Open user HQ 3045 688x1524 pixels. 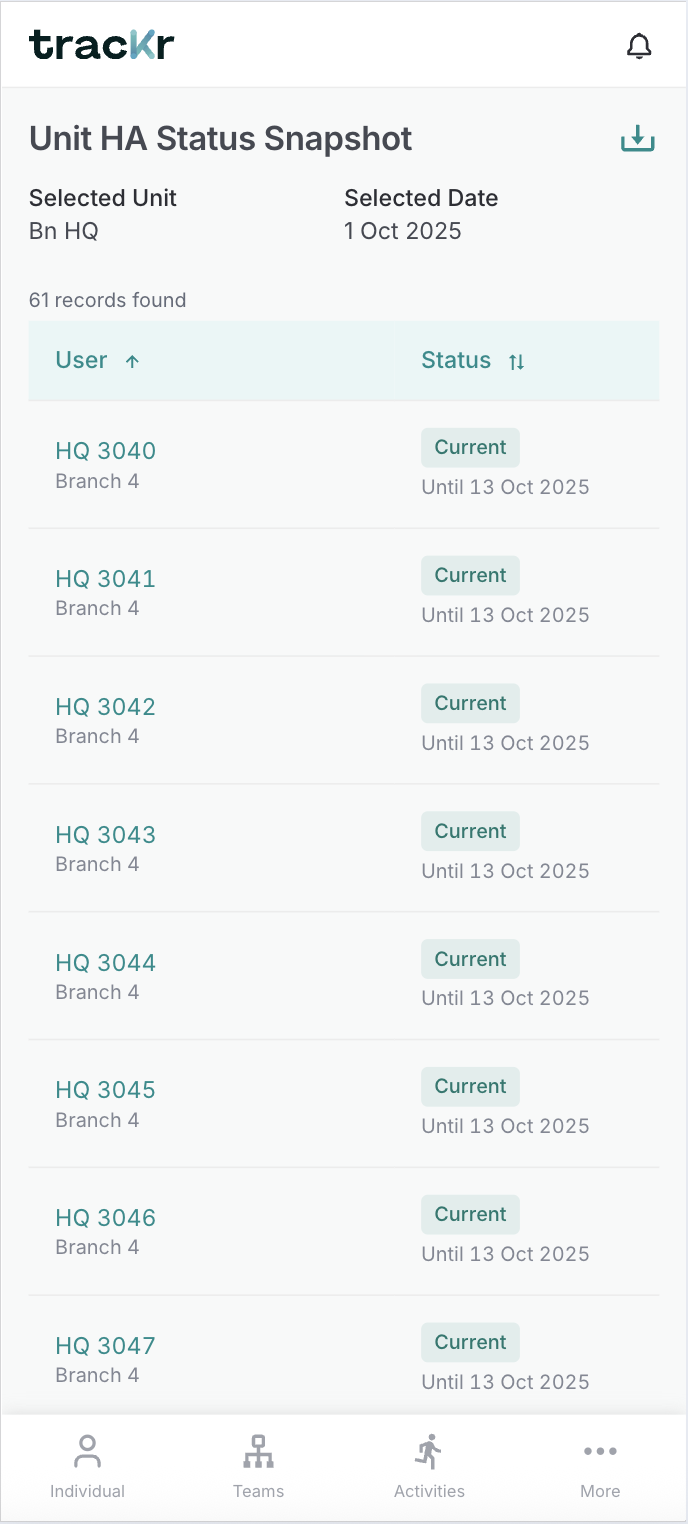pyautogui.click(x=105, y=1090)
